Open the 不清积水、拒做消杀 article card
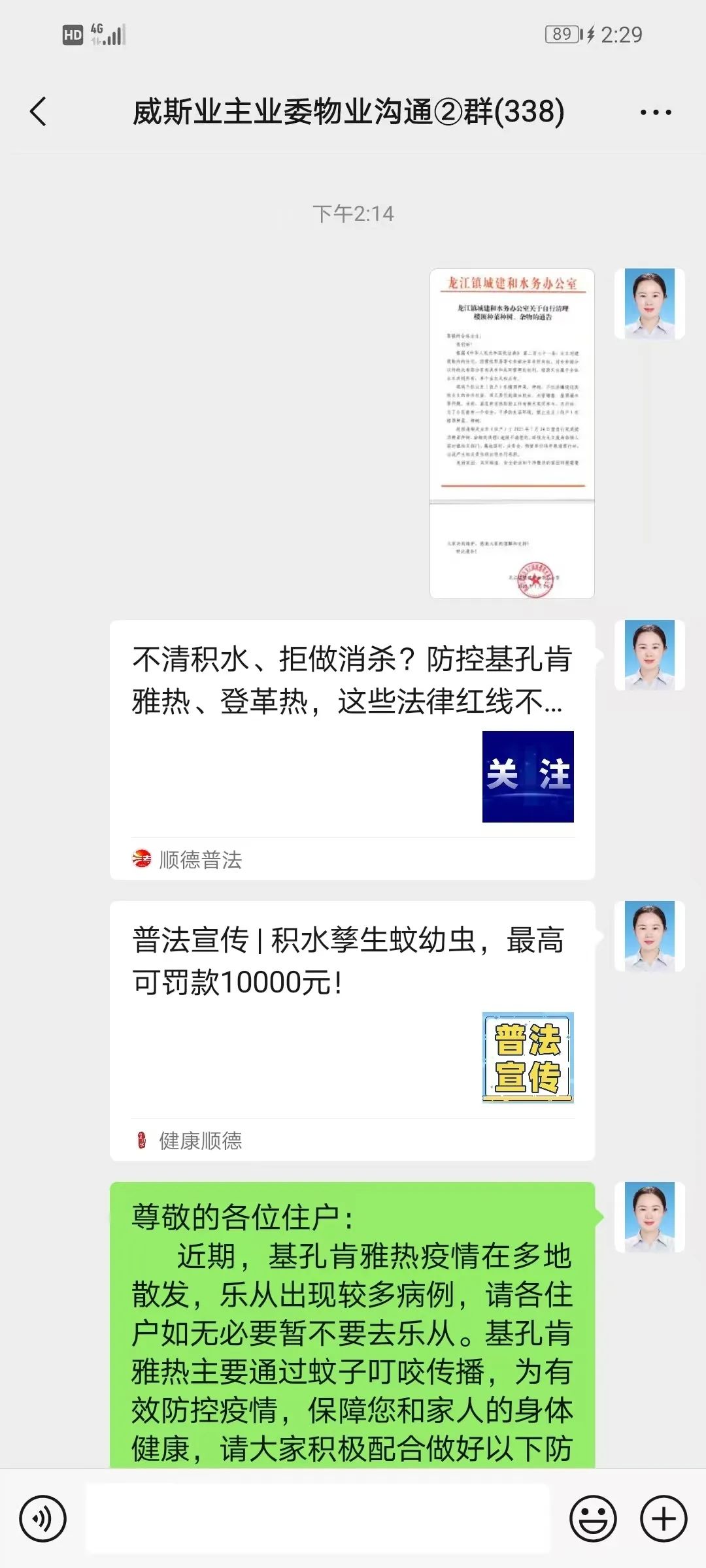This screenshot has height=1568, width=706. pos(352,749)
